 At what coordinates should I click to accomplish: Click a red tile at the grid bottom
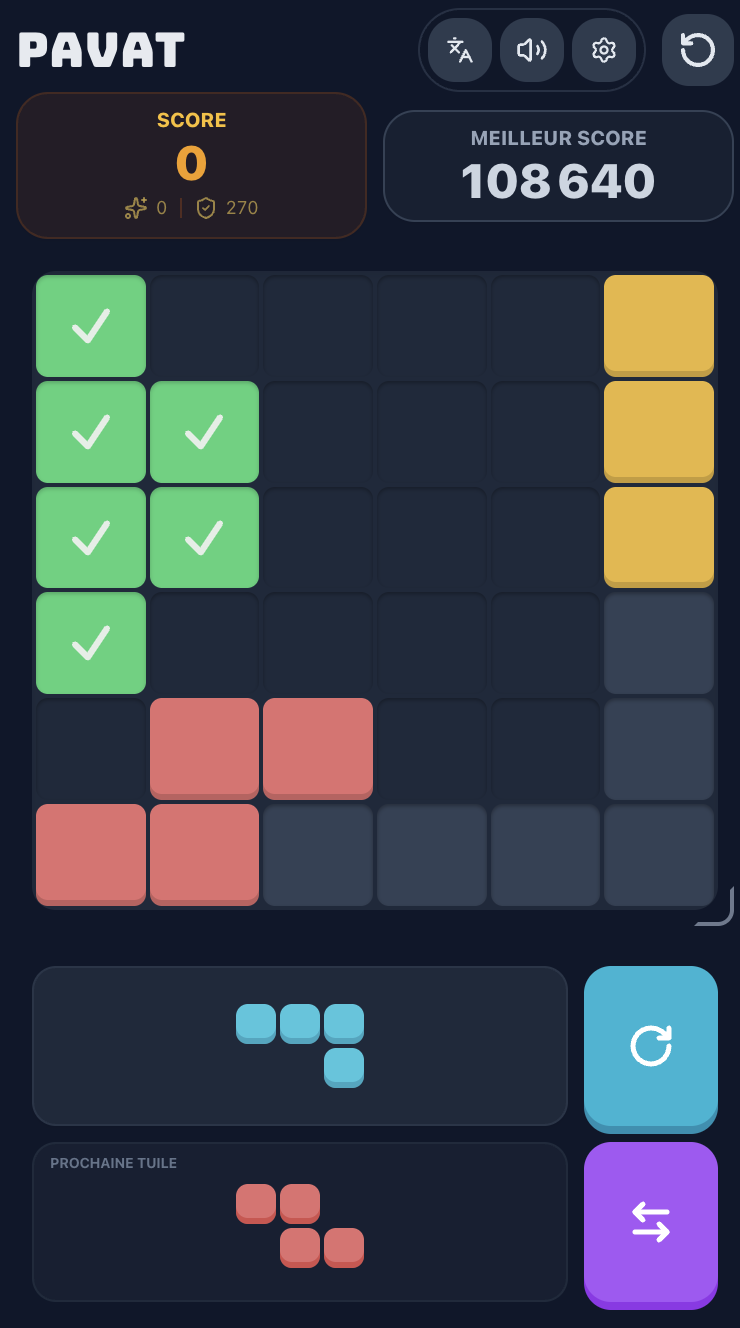pyautogui.click(x=90, y=854)
